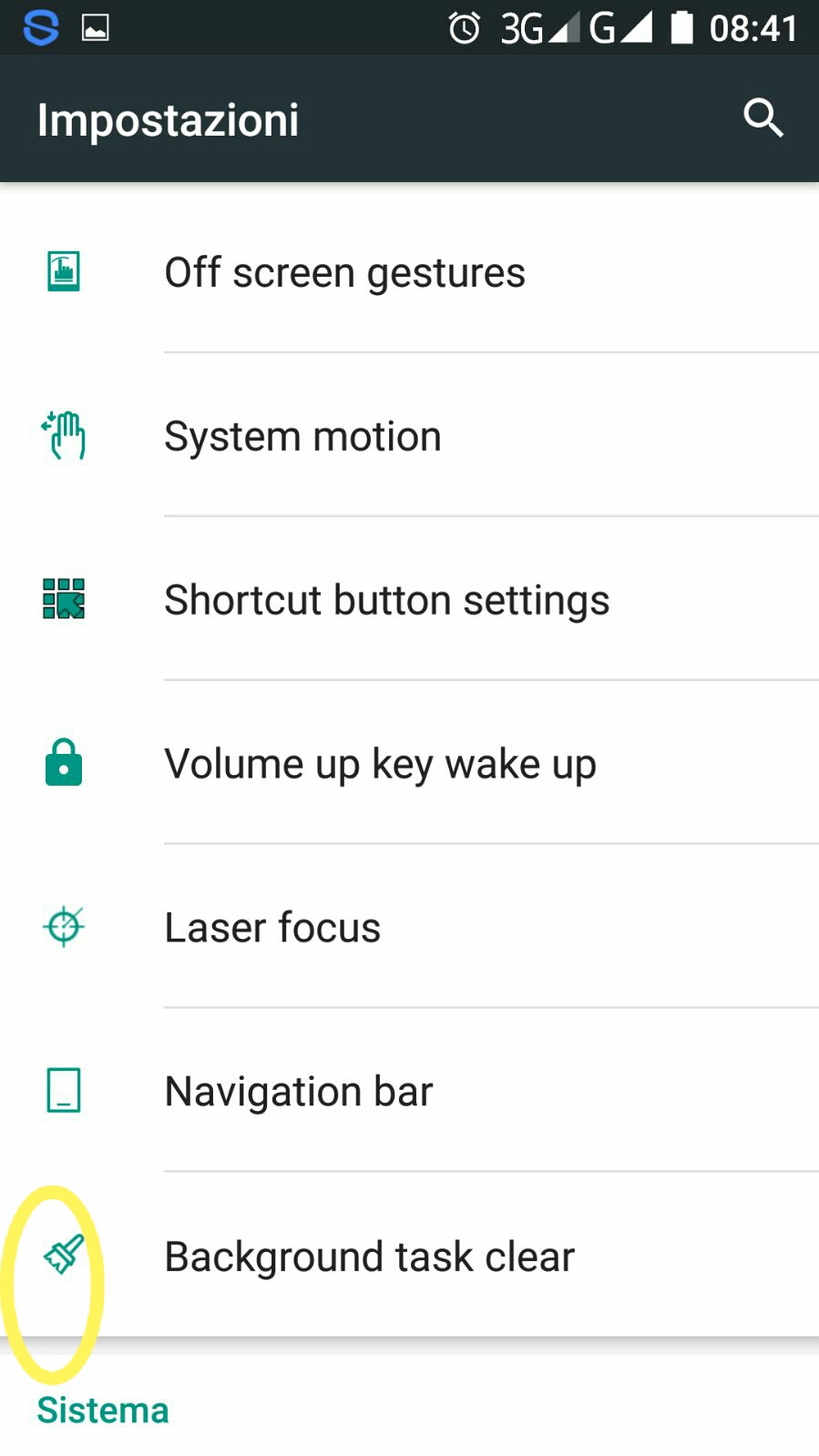Open Off screen gestures settings

pos(409,271)
